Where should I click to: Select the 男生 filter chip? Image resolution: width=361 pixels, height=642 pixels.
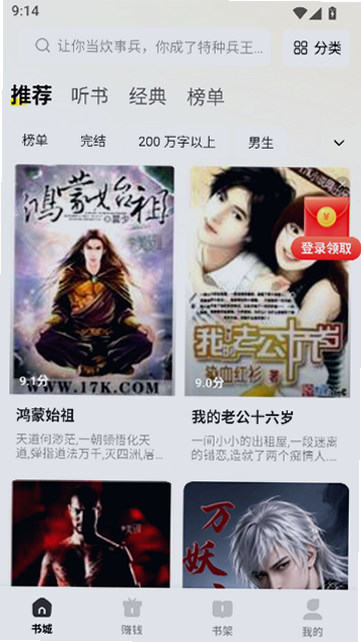[260, 143]
